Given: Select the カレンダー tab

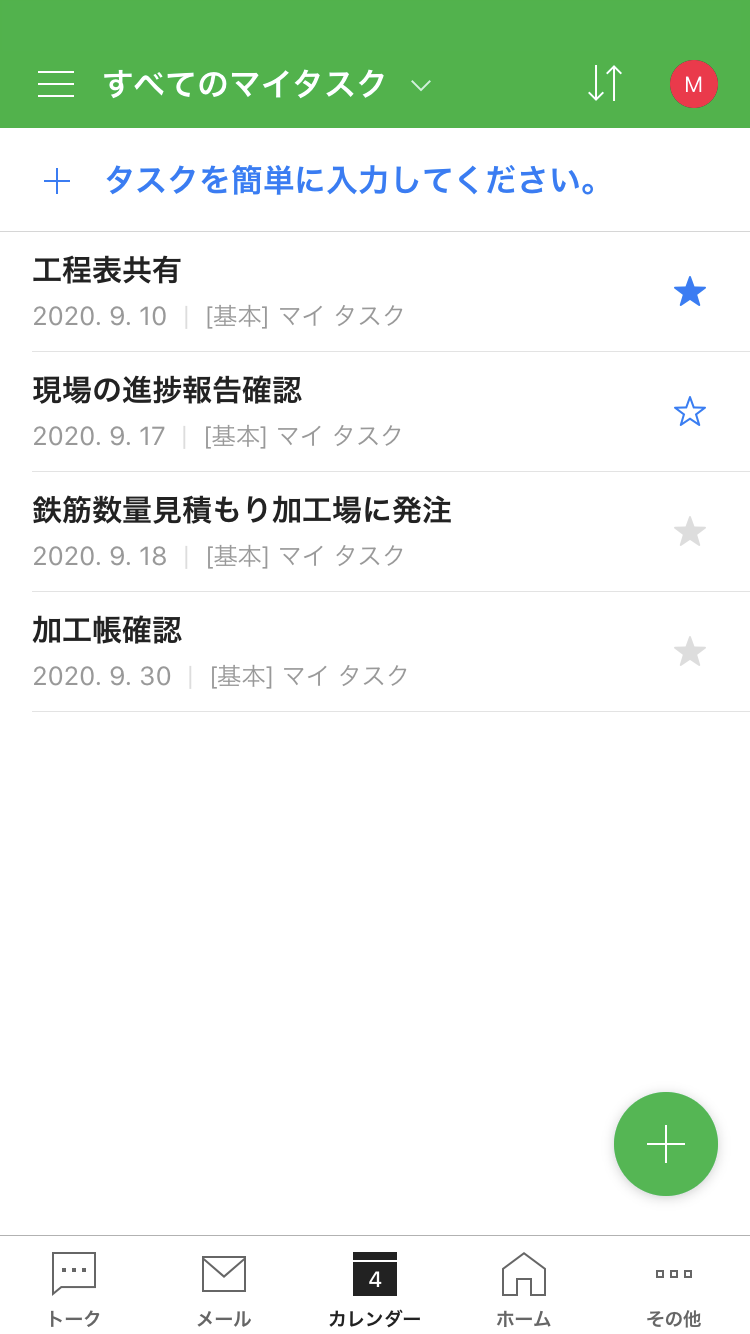Looking at the screenshot, I should point(375,1288).
